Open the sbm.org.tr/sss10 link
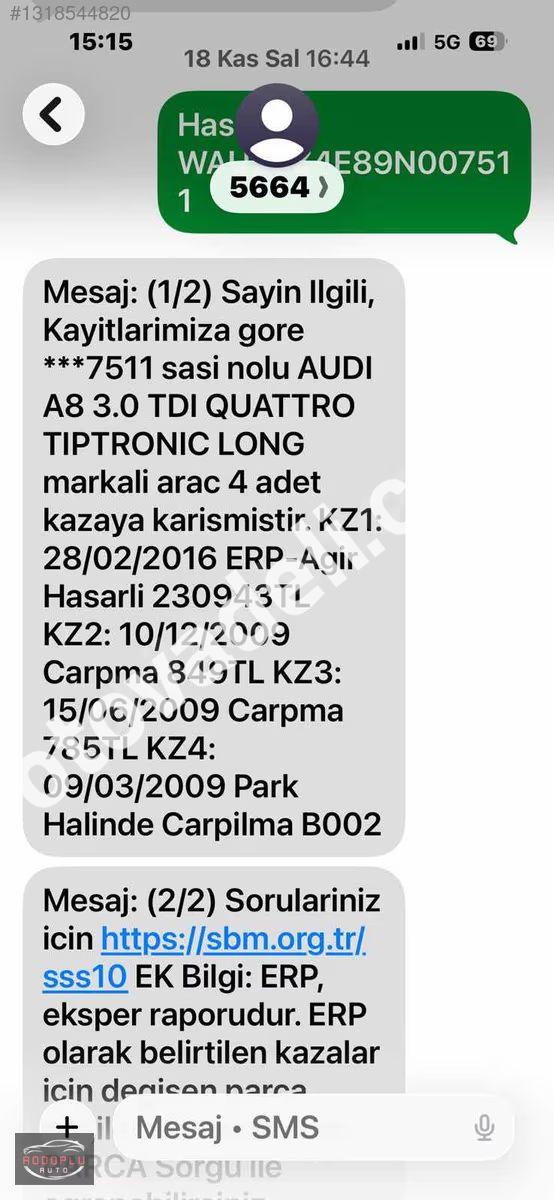 coord(204,957)
